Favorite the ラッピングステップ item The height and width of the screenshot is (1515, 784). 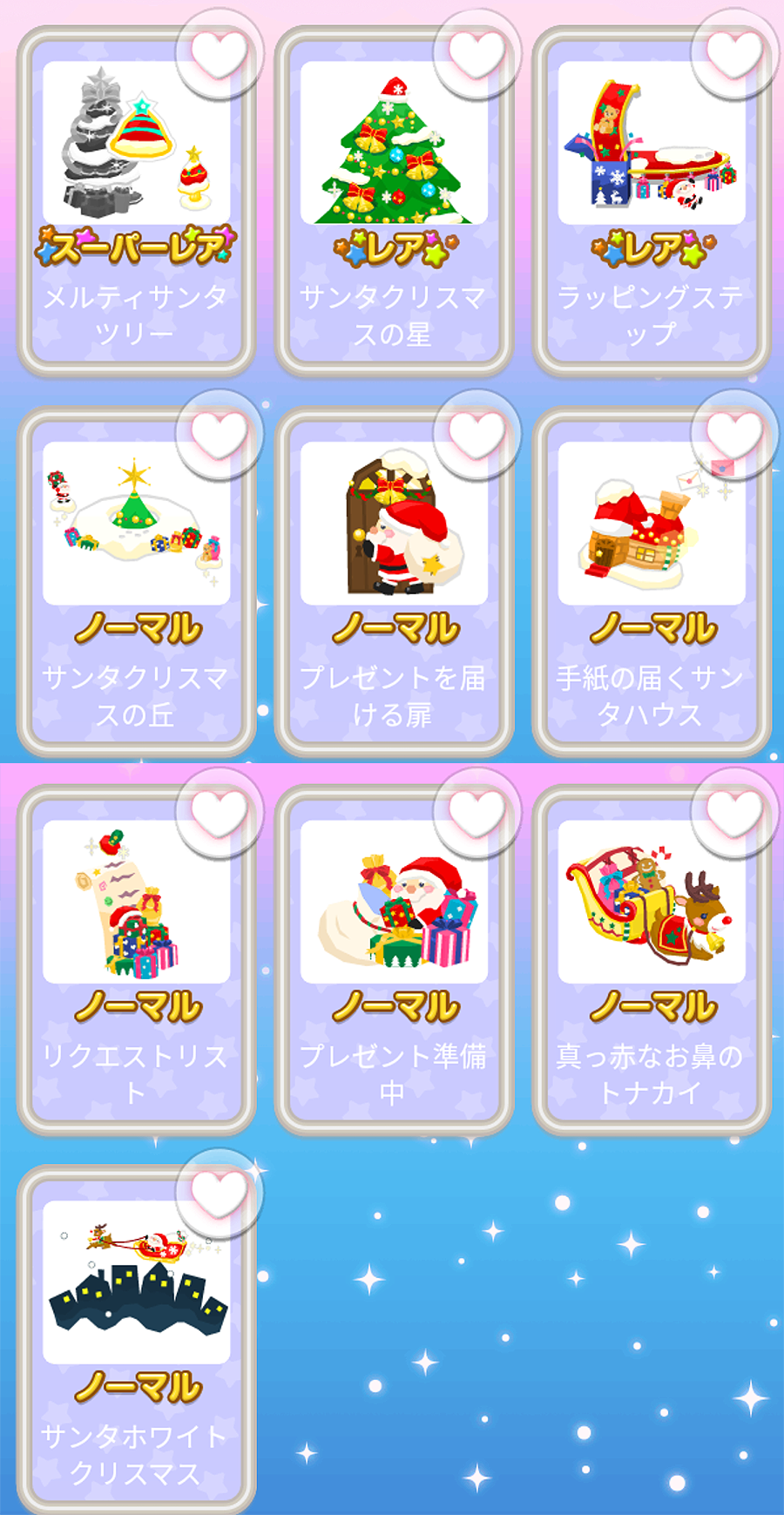click(734, 53)
